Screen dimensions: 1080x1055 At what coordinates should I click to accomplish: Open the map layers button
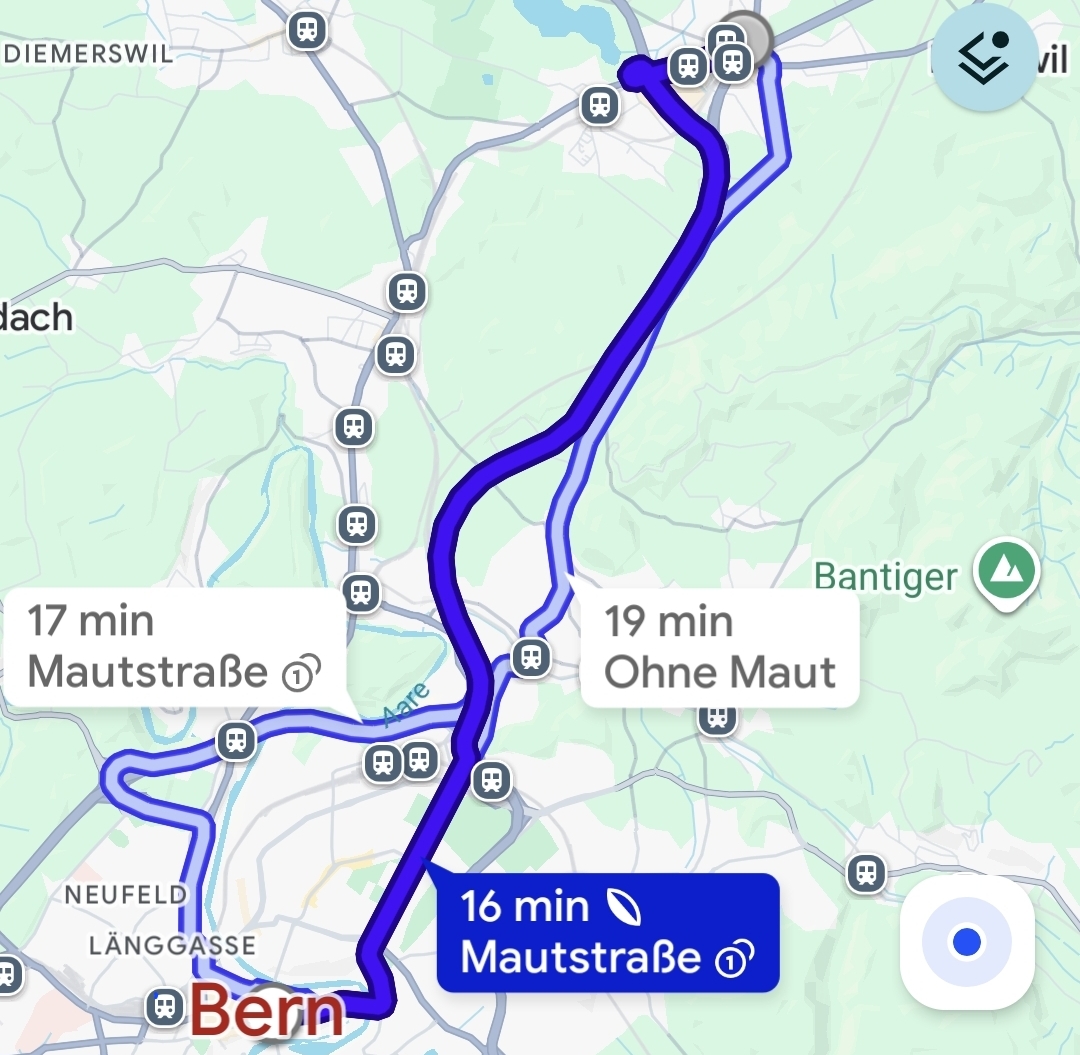pos(984,57)
